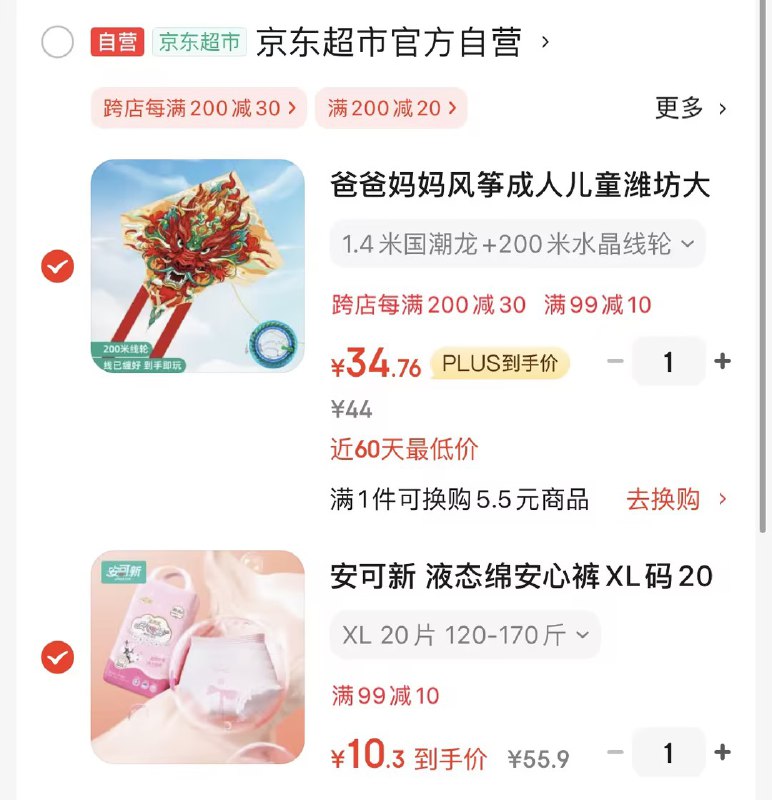The image size is (772, 800).
Task: Select all items from 京东超市官方自营 store
Action: 58,43
